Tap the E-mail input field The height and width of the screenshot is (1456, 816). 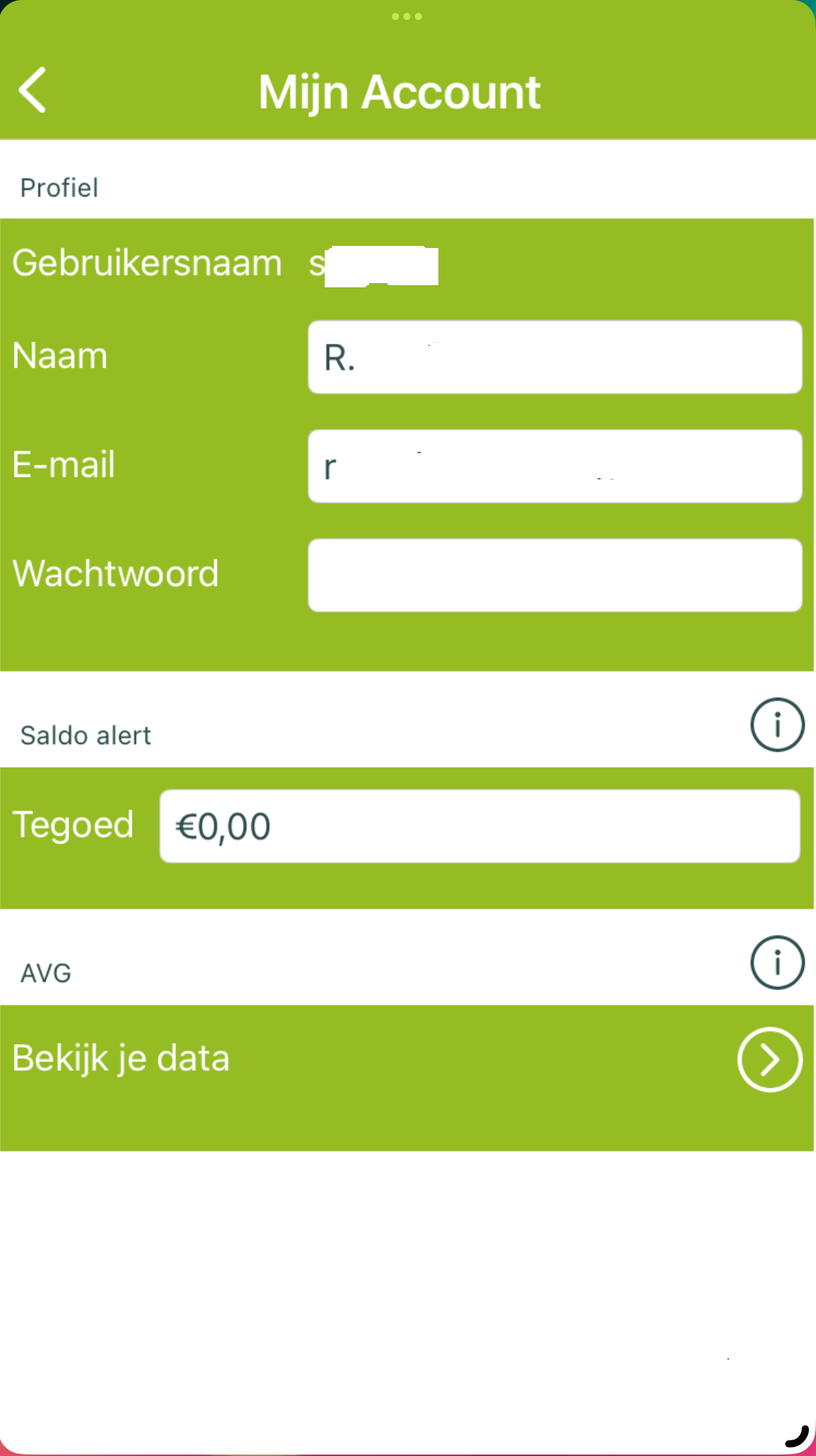554,466
